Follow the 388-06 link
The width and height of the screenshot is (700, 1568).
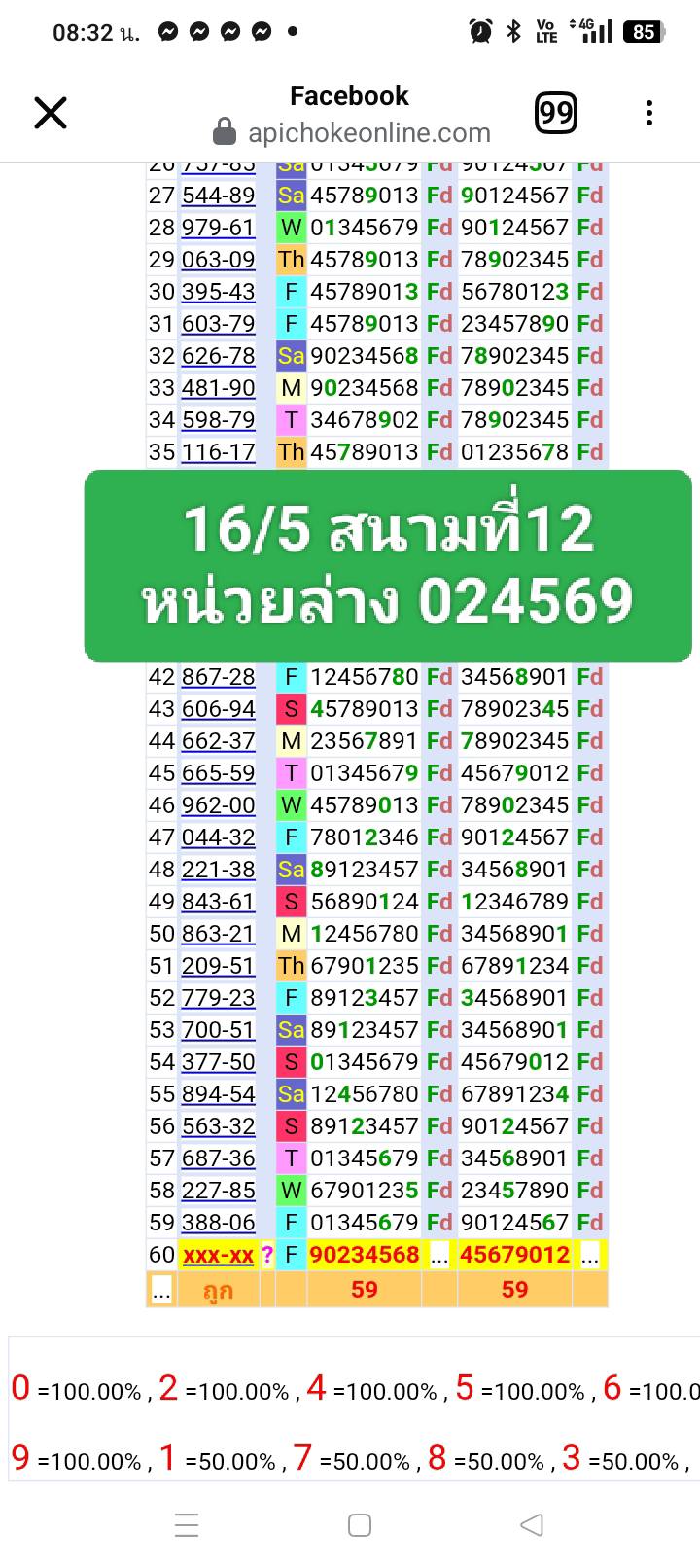click(x=218, y=1223)
